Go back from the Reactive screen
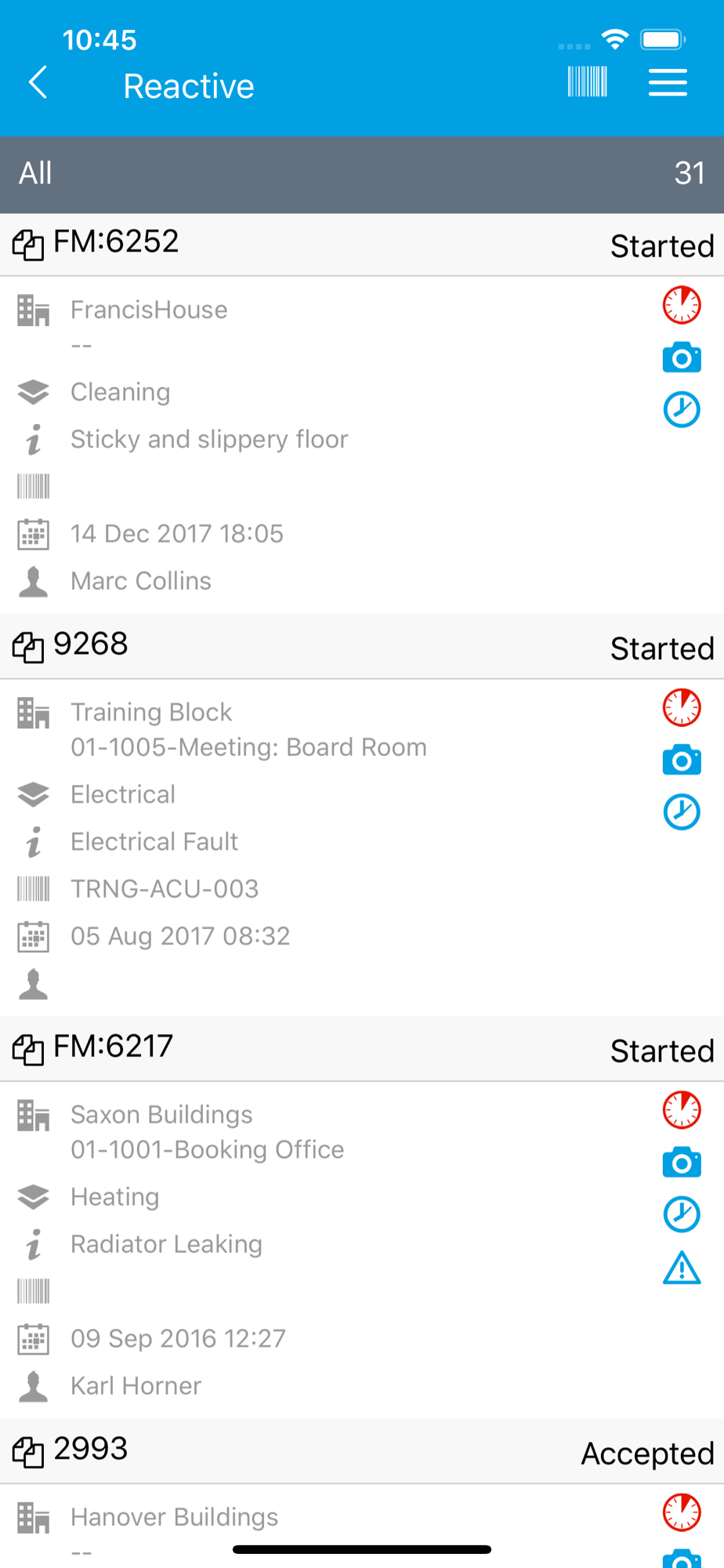Screen dimensions: 724x1568 pyautogui.click(x=38, y=82)
